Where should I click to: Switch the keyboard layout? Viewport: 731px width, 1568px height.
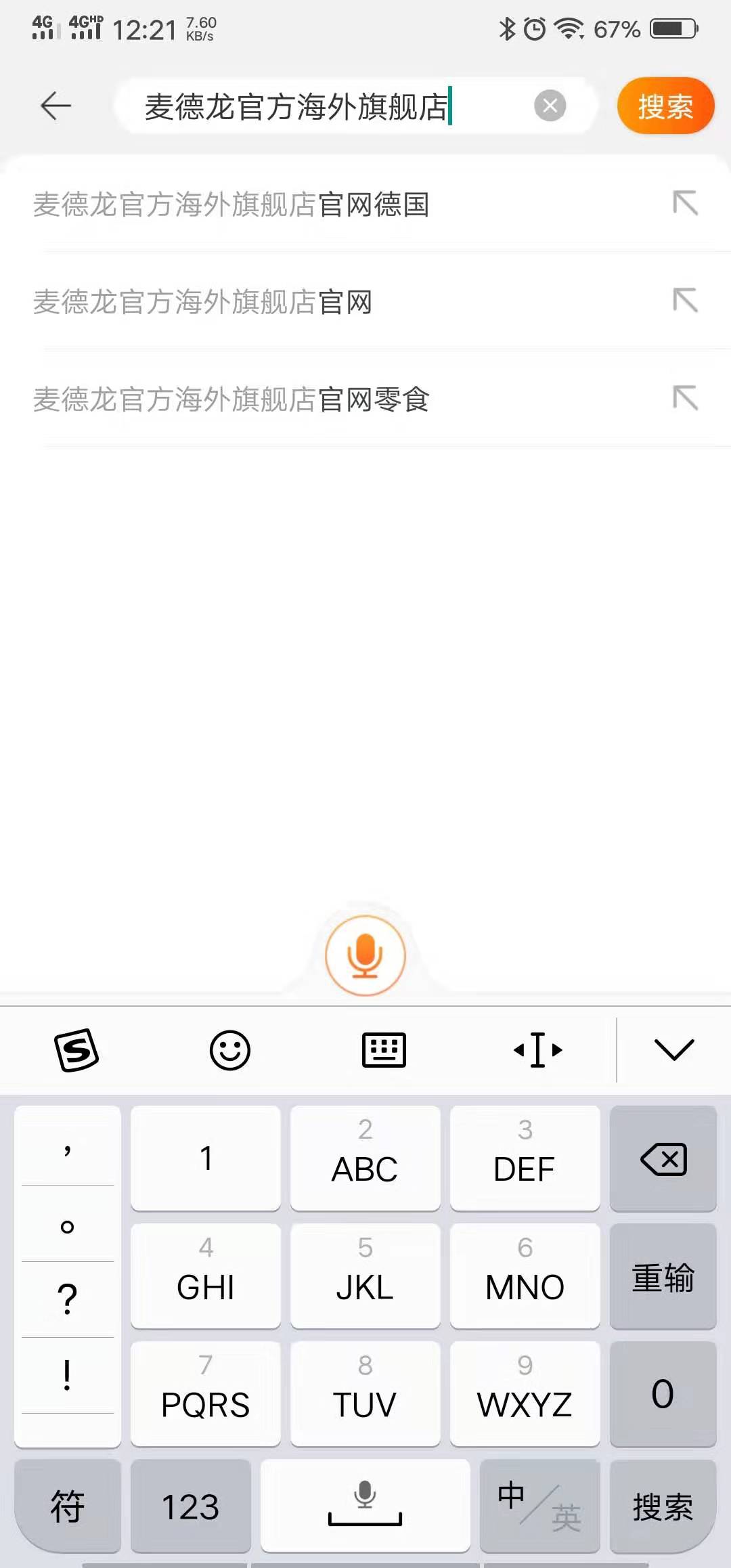tap(384, 1050)
